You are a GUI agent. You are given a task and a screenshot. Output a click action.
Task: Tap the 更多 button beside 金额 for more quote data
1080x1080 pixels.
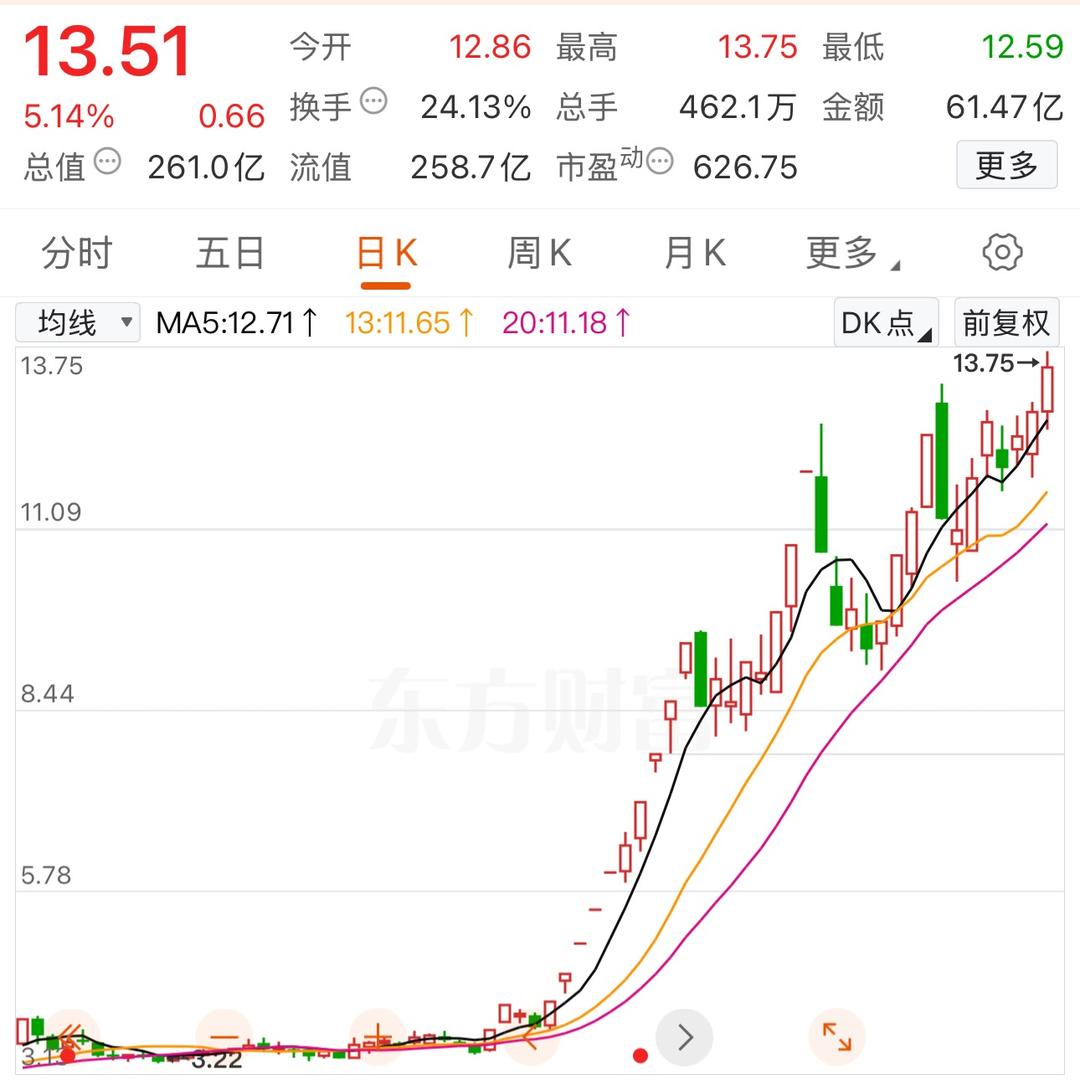[x=1006, y=165]
